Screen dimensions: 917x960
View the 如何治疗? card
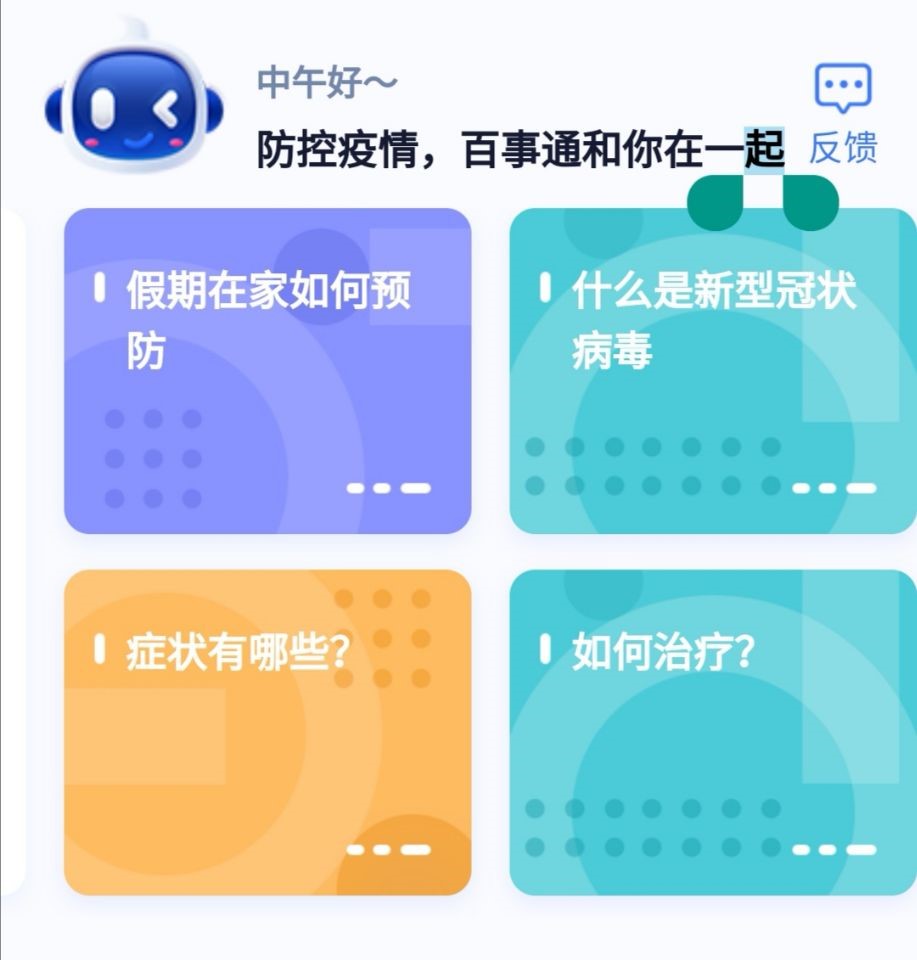click(x=712, y=732)
